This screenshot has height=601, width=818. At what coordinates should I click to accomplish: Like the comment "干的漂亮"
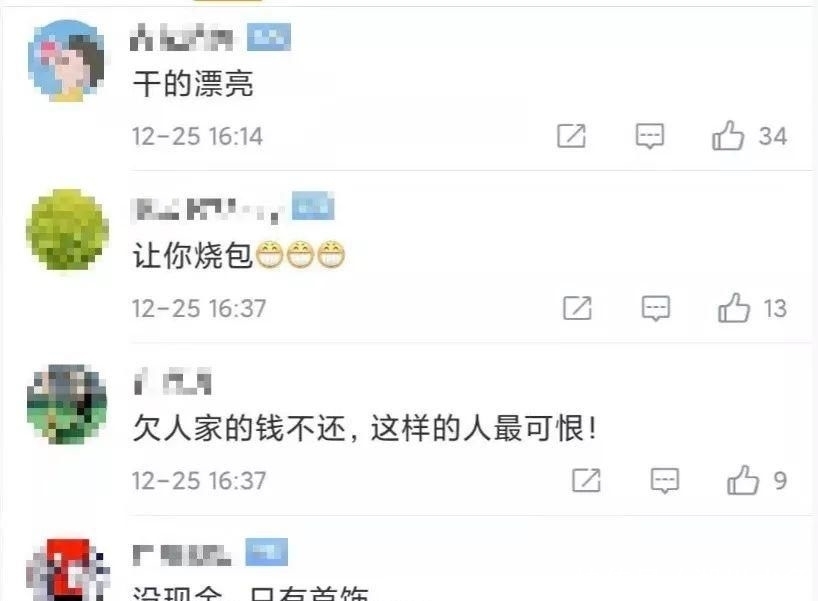click(728, 136)
